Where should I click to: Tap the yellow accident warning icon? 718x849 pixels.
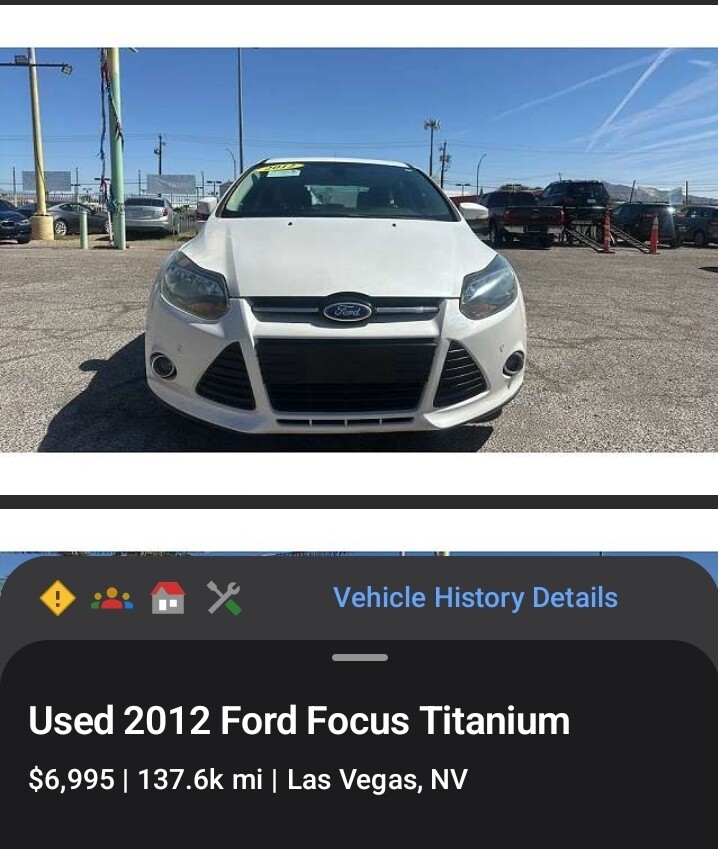tap(57, 599)
